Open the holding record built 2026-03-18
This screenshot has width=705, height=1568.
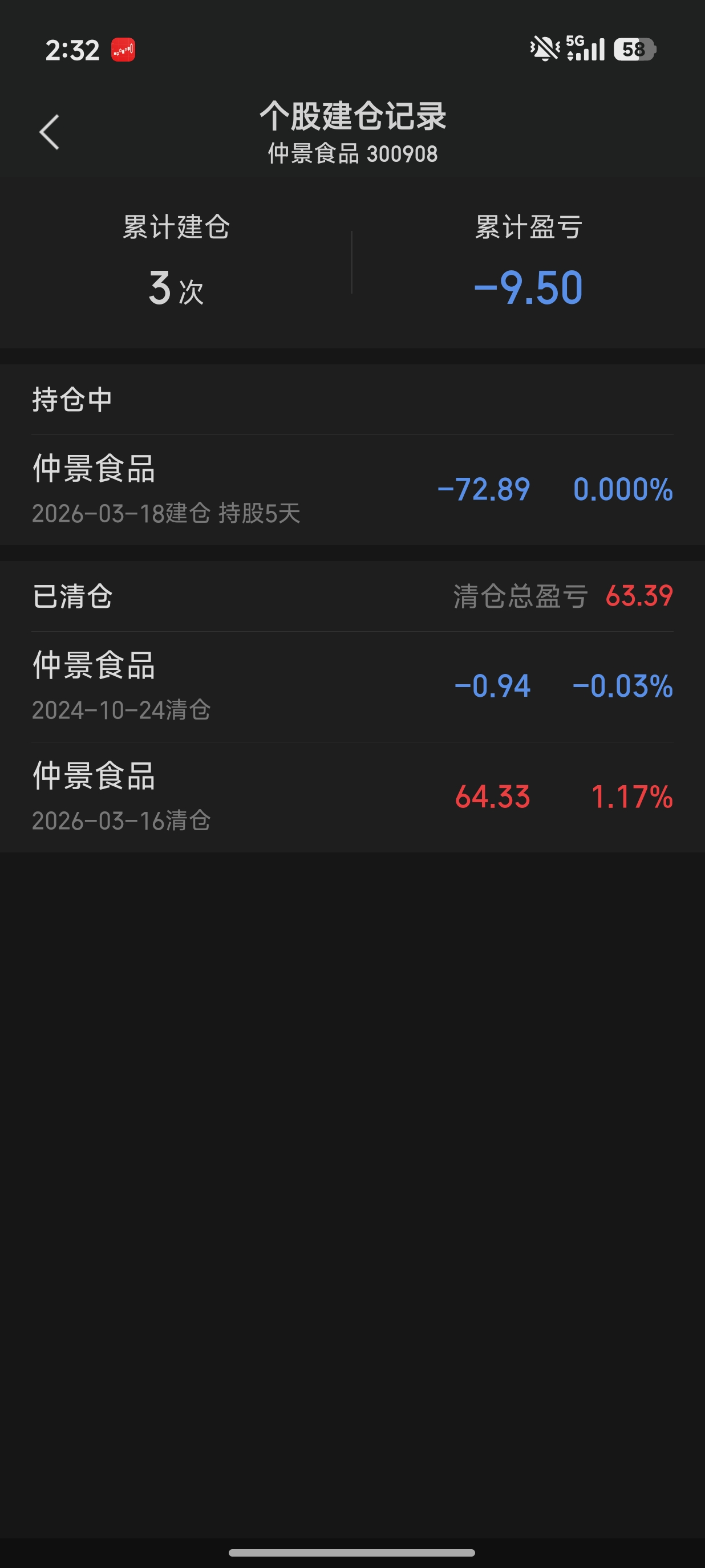coord(352,490)
